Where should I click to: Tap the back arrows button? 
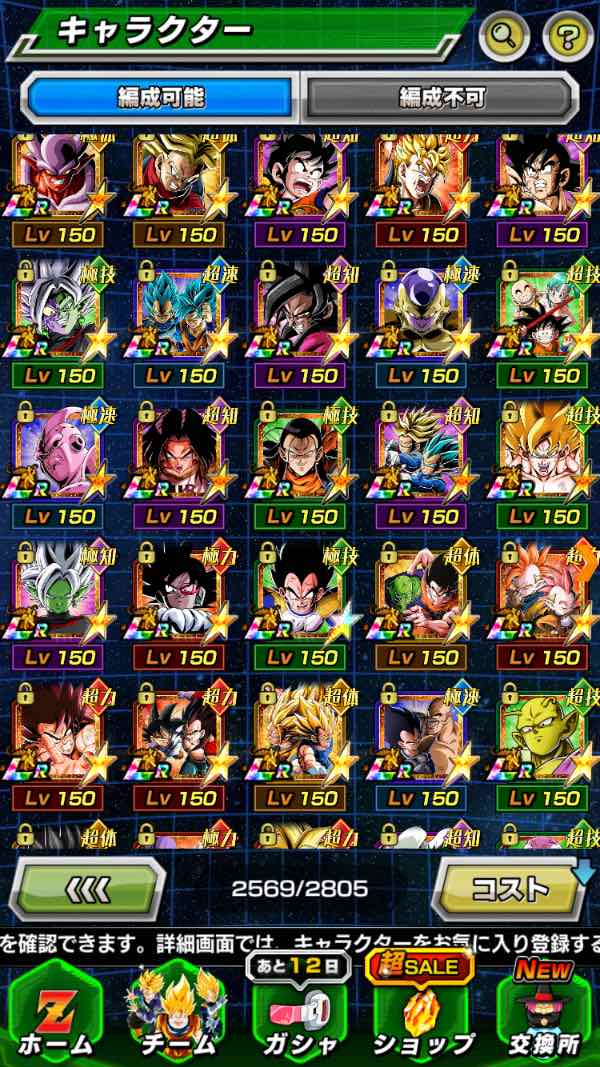point(87,888)
